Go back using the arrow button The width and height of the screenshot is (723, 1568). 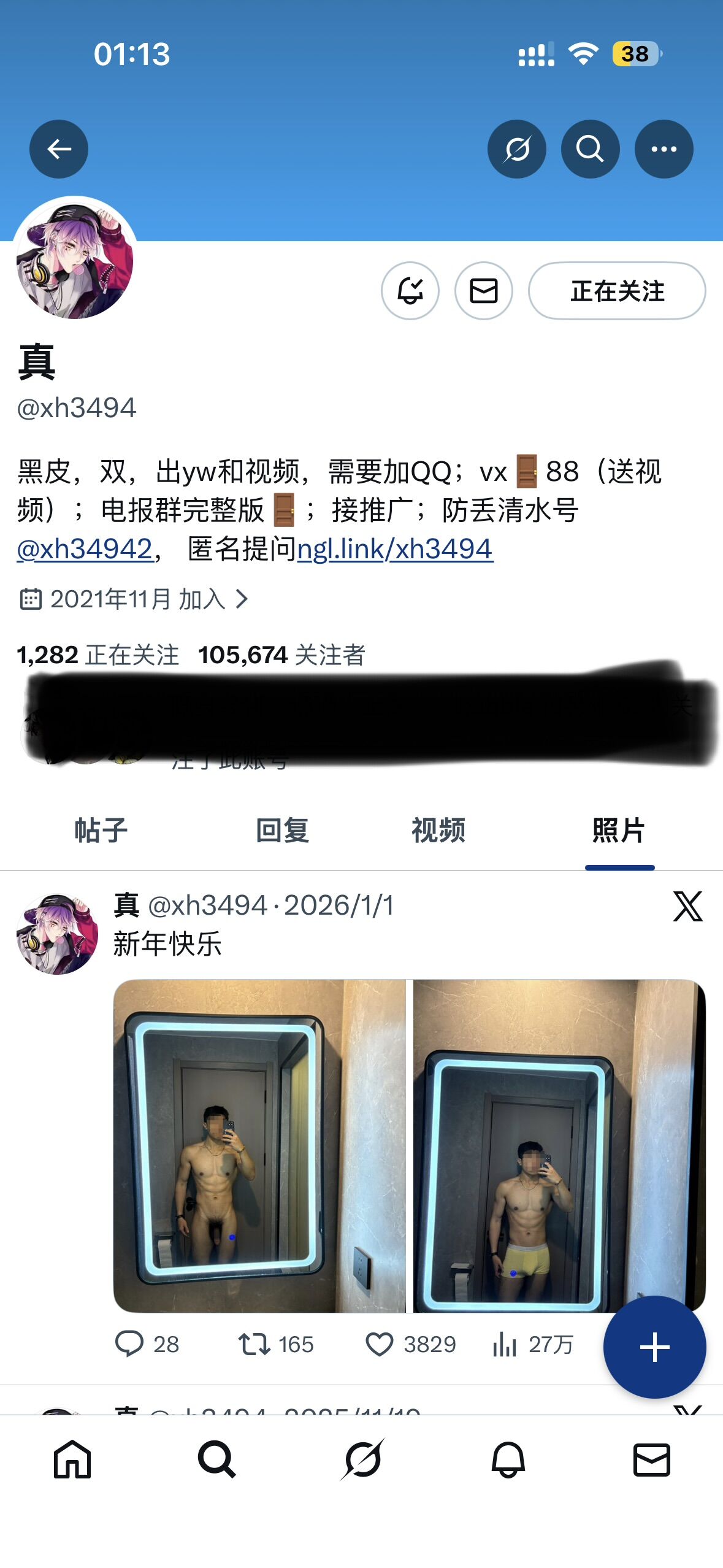pos(59,149)
